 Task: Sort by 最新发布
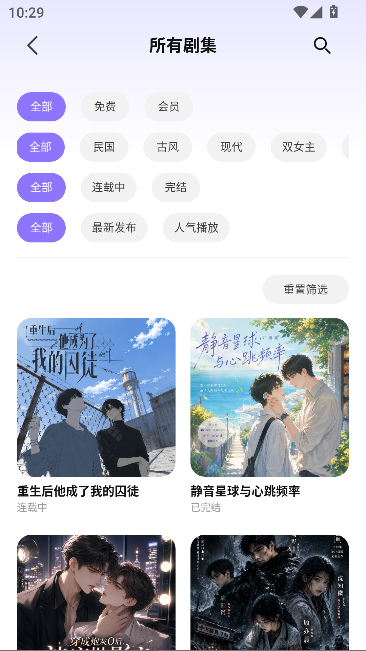point(114,228)
